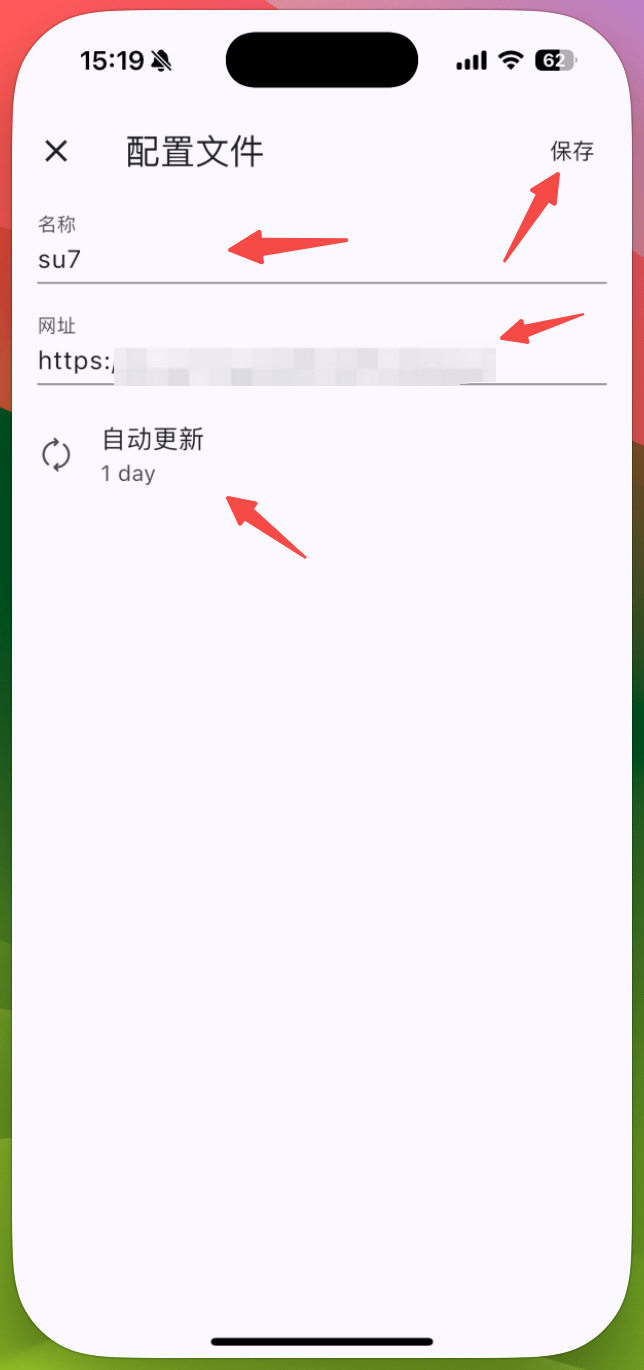This screenshot has height=1370, width=644.
Task: Tap 保存 to save the profile
Action: click(x=572, y=151)
